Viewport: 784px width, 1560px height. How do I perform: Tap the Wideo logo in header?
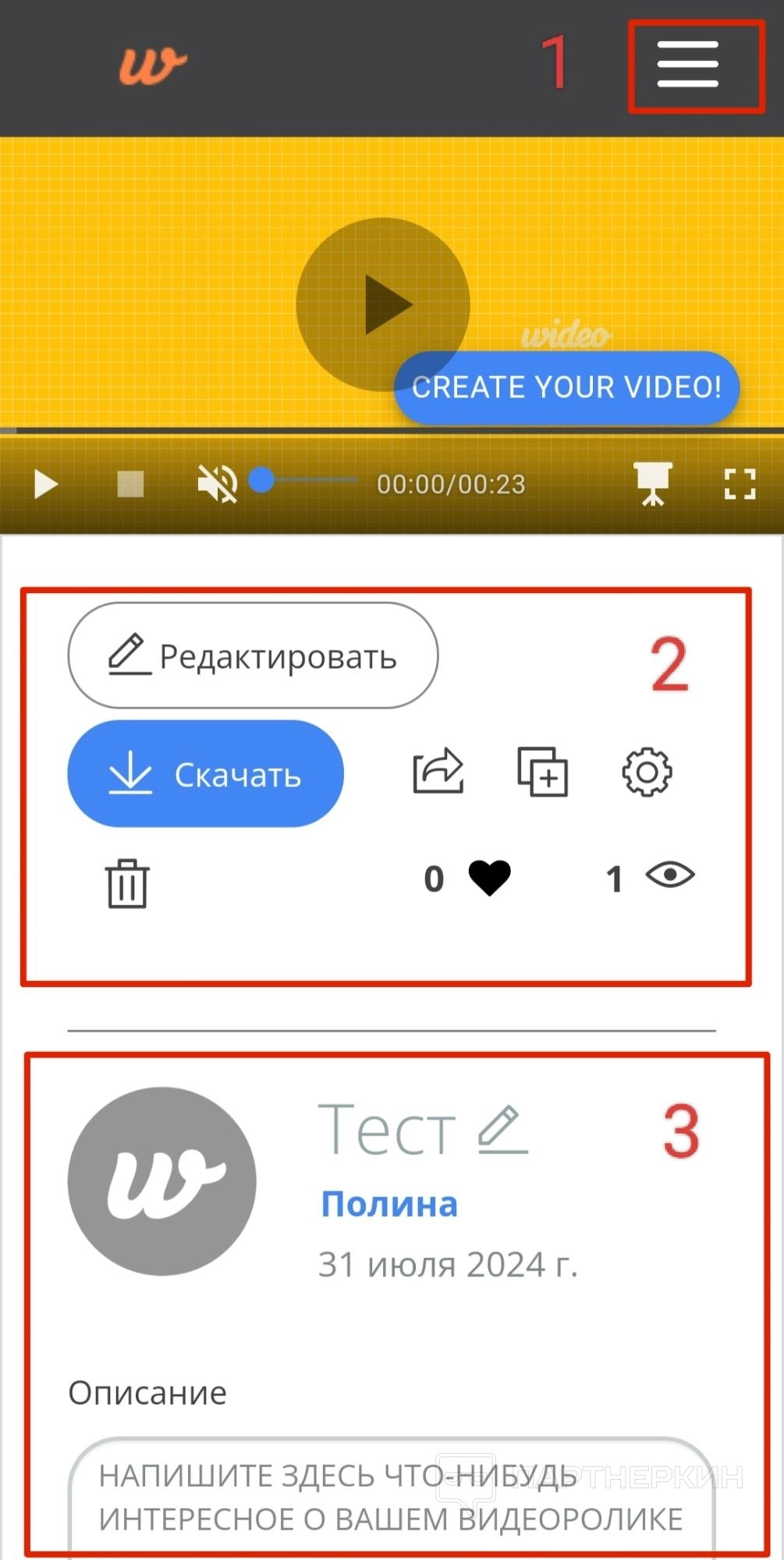point(153,66)
